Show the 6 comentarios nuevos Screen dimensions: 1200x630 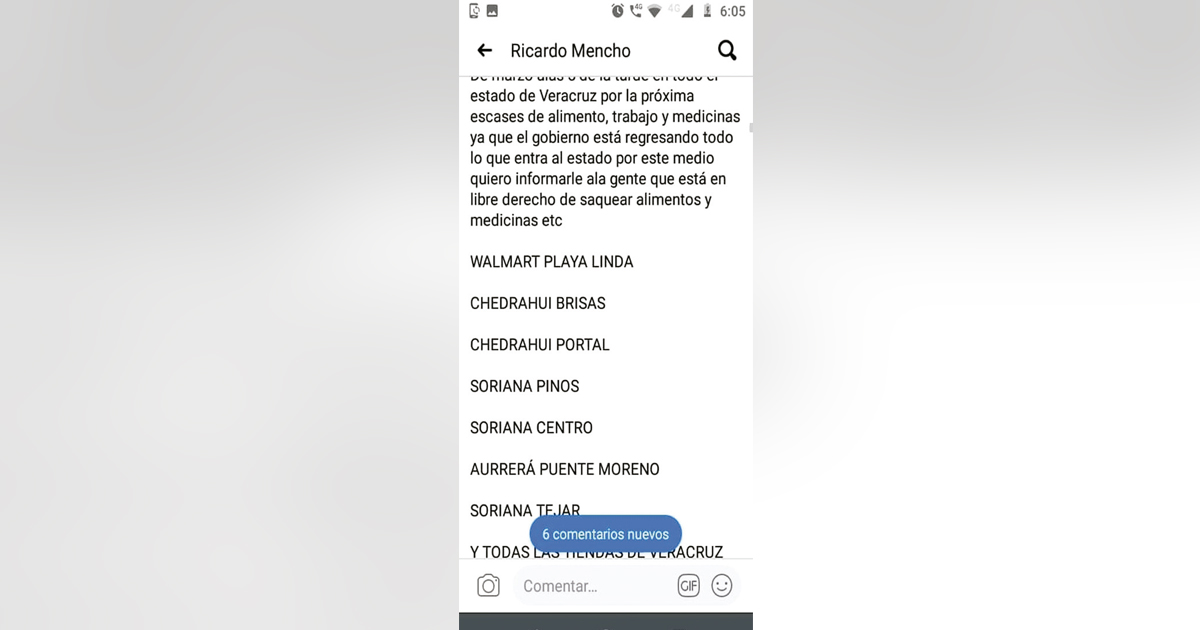tap(605, 534)
